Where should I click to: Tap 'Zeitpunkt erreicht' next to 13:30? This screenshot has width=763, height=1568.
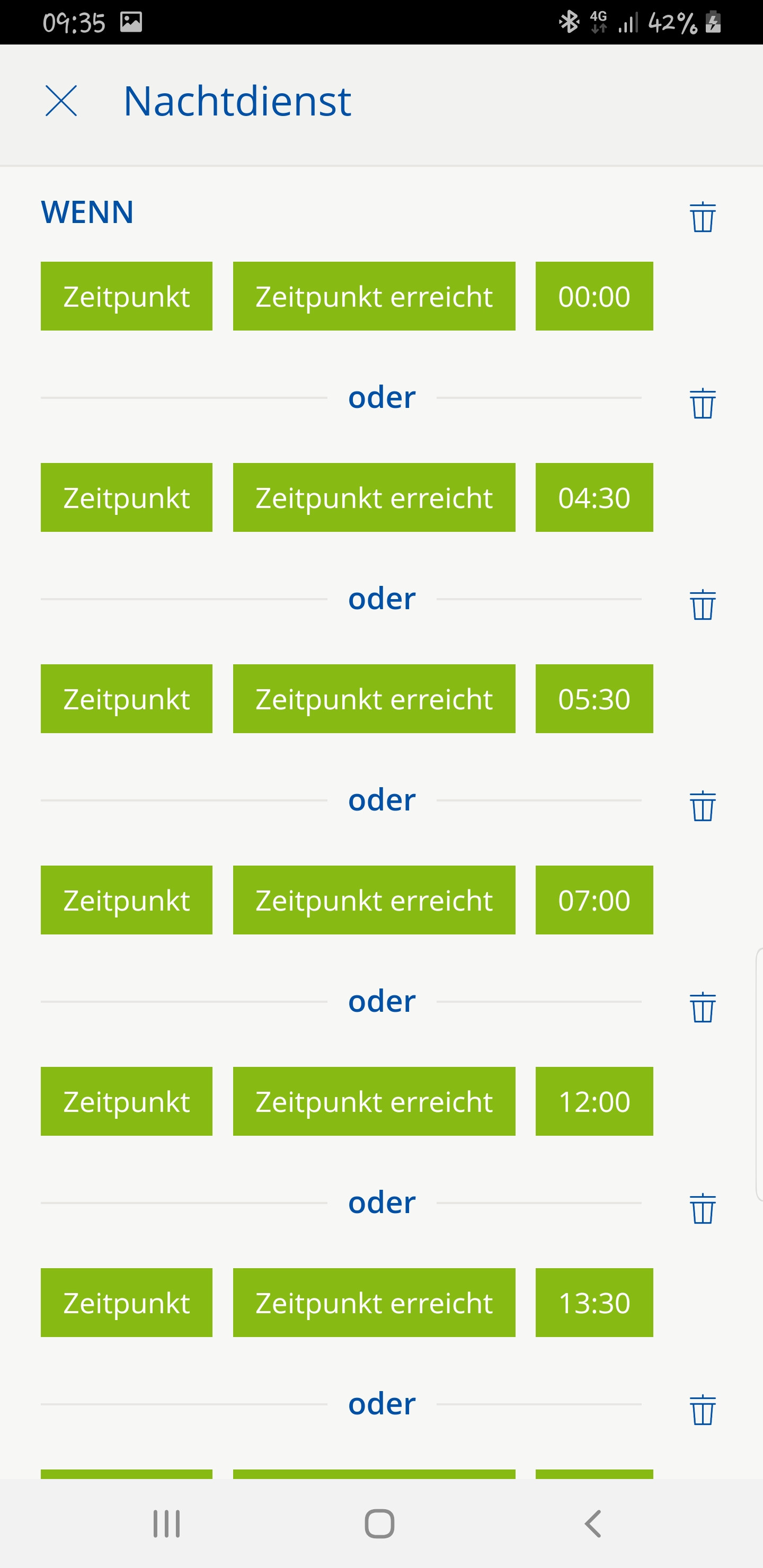tap(374, 1303)
